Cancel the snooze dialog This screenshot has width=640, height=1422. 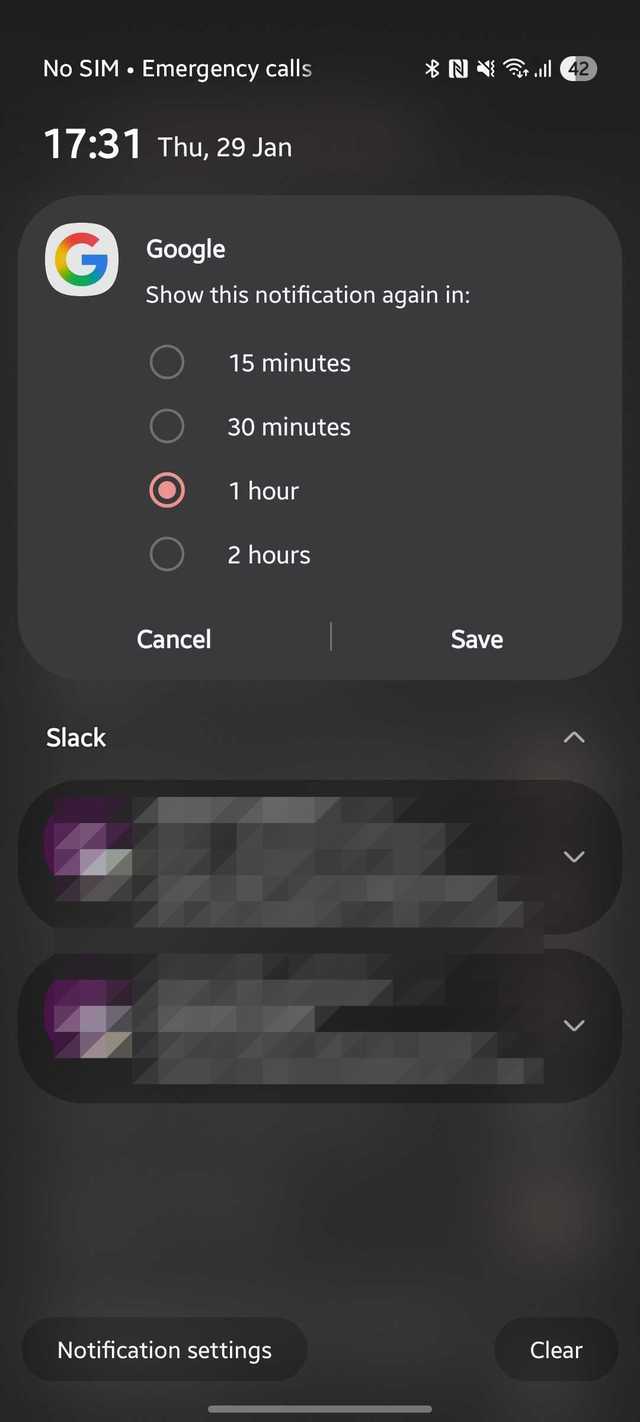[174, 639]
